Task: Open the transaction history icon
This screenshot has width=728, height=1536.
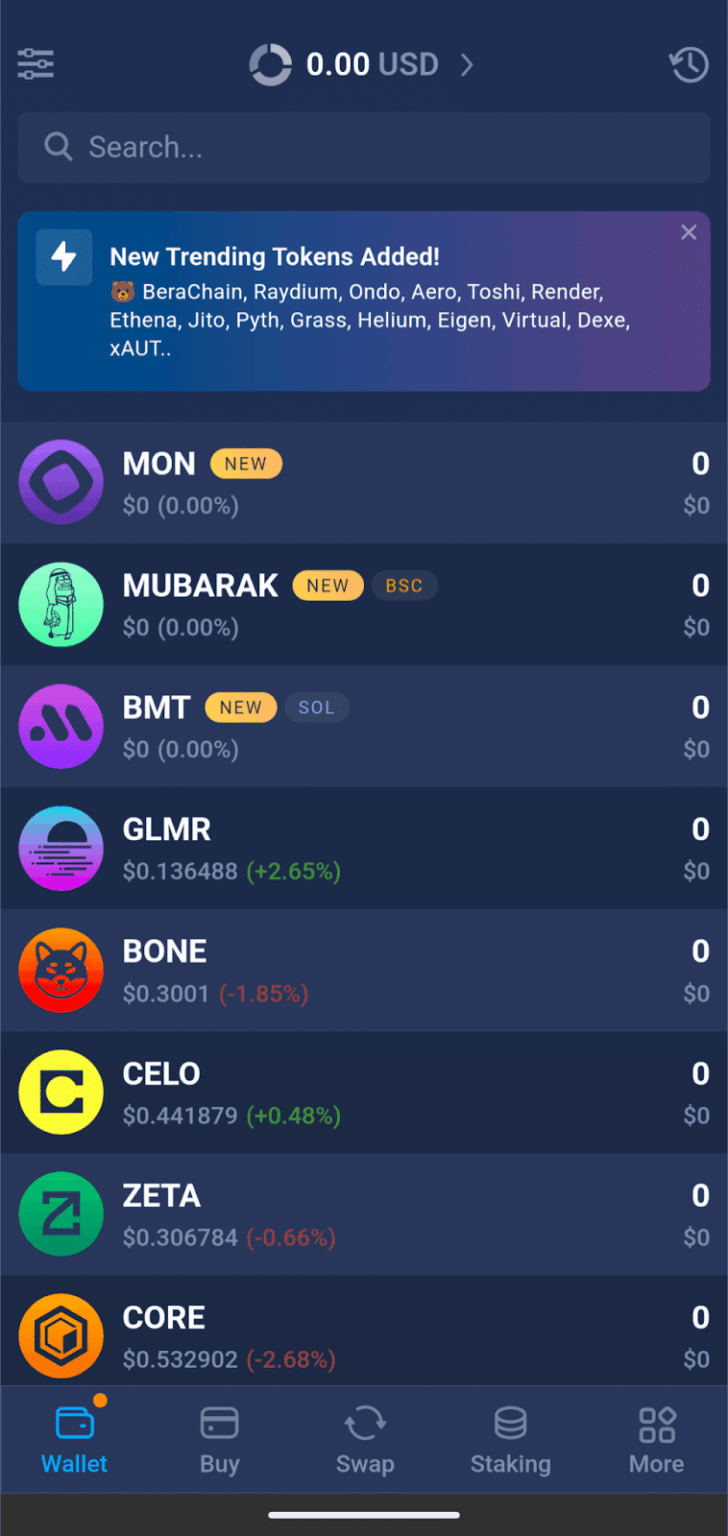Action: pos(688,65)
